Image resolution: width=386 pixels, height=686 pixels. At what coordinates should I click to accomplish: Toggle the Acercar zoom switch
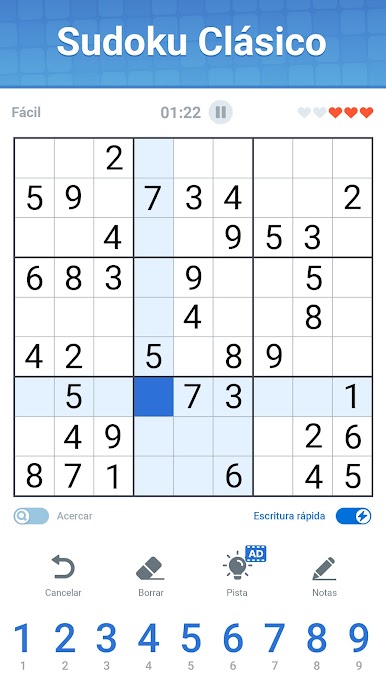coord(31,516)
